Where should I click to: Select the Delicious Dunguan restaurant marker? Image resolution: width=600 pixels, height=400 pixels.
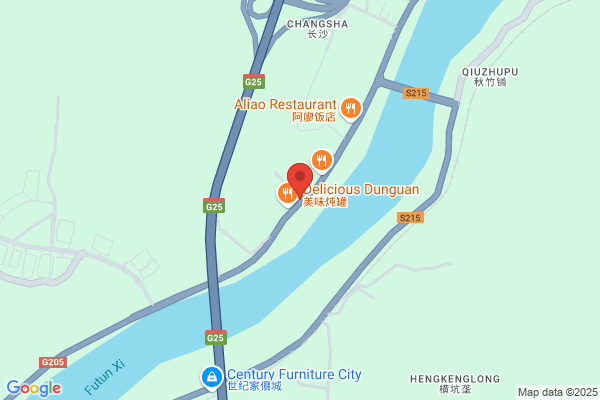tap(288, 193)
